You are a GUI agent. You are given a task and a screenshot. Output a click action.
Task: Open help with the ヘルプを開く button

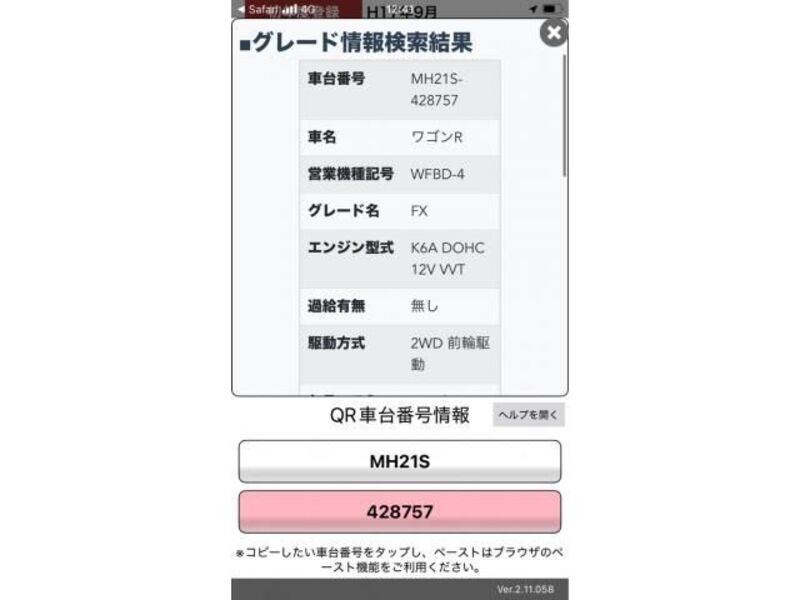pyautogui.click(x=528, y=415)
